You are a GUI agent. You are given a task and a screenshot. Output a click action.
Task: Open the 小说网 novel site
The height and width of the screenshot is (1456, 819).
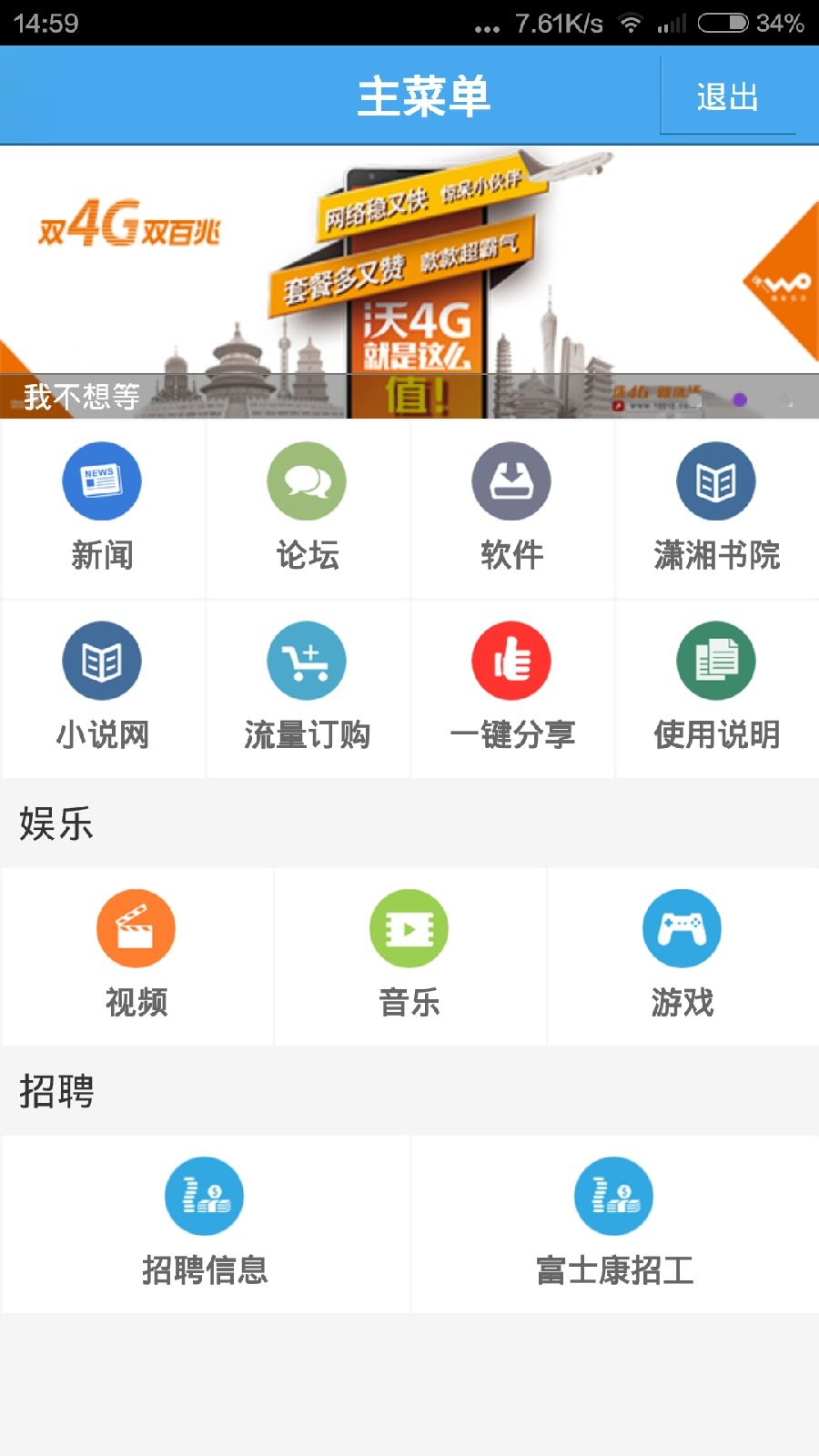pos(102,690)
